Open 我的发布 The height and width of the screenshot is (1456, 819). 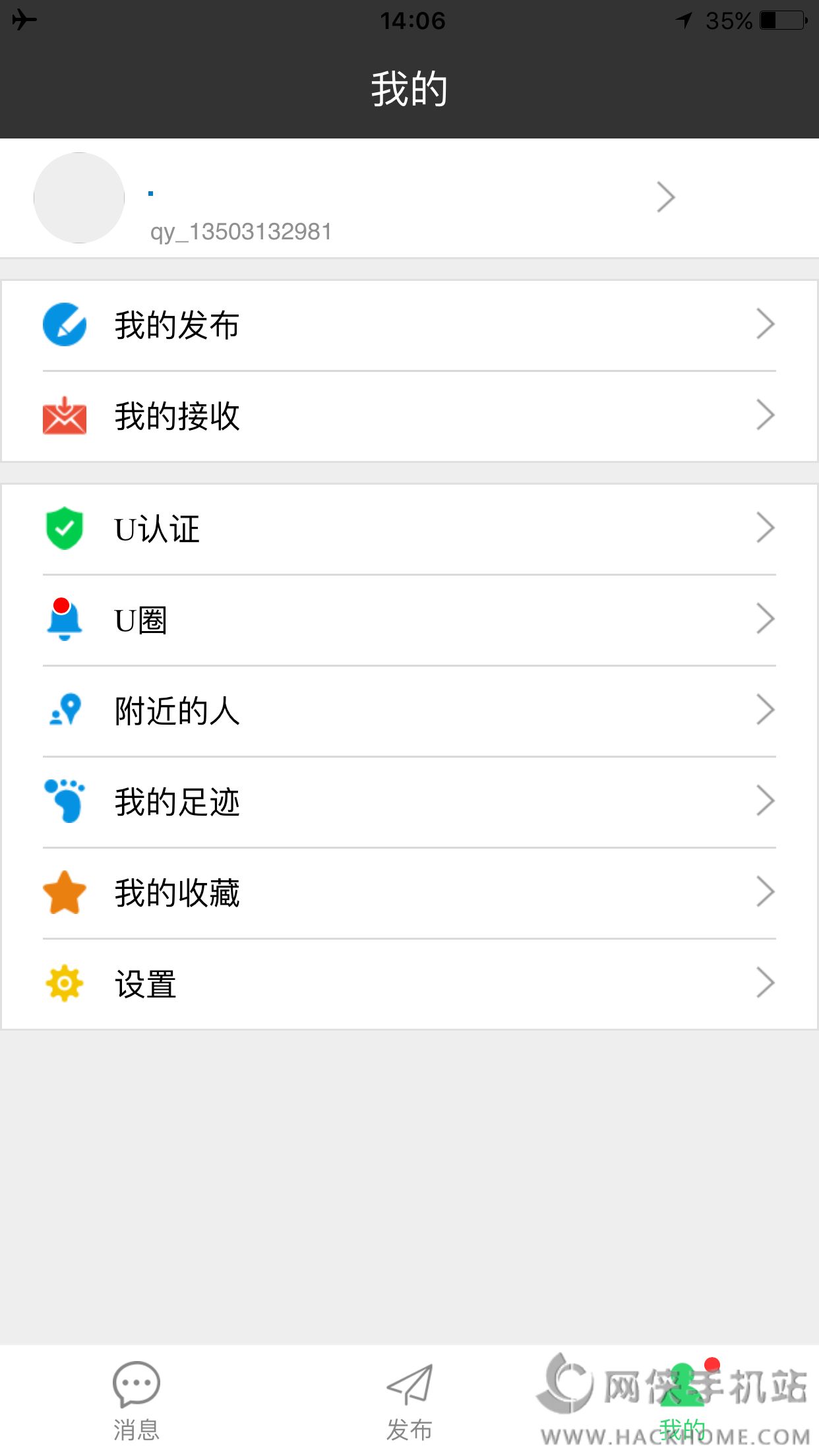pyautogui.click(x=409, y=325)
